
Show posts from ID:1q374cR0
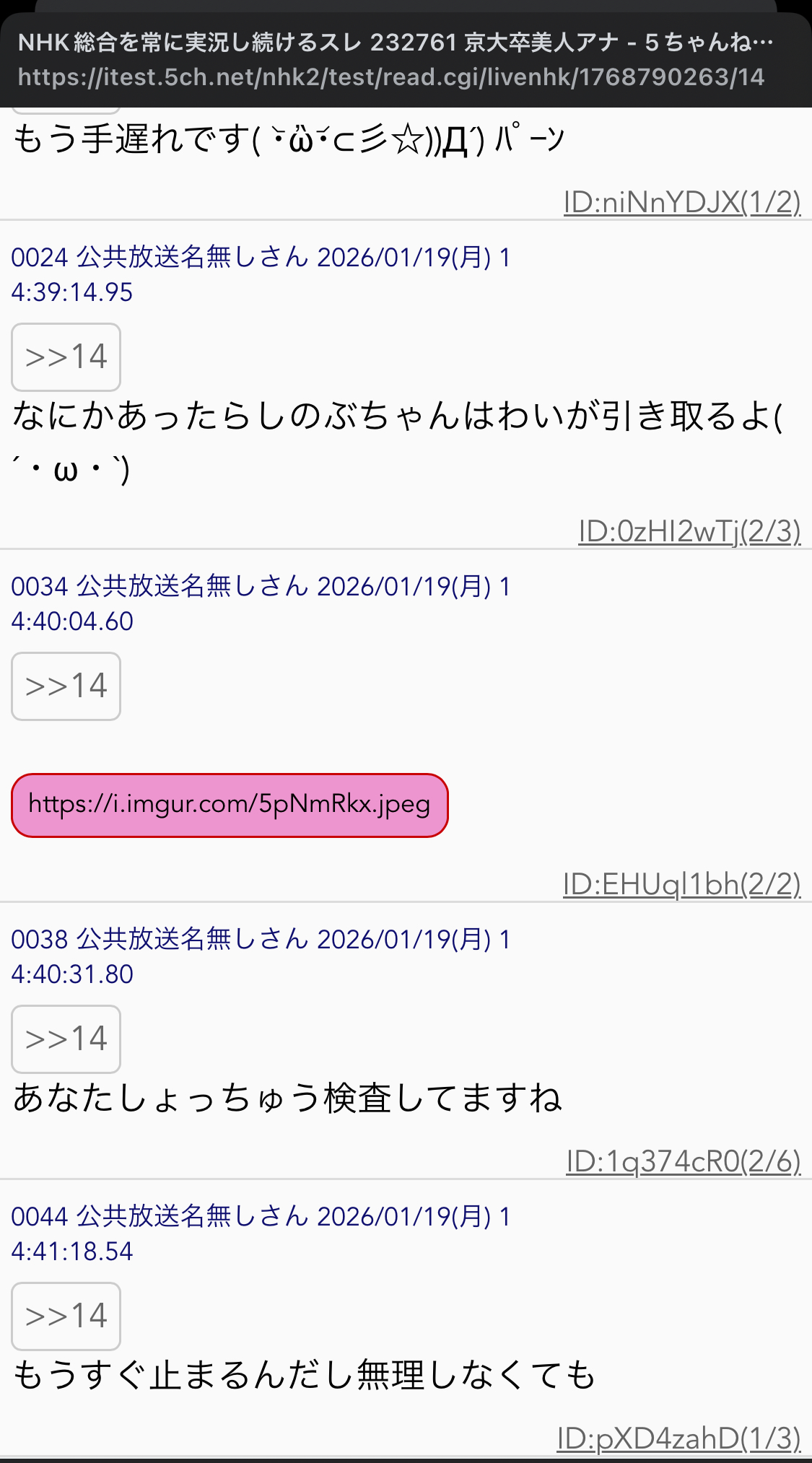684,1161
